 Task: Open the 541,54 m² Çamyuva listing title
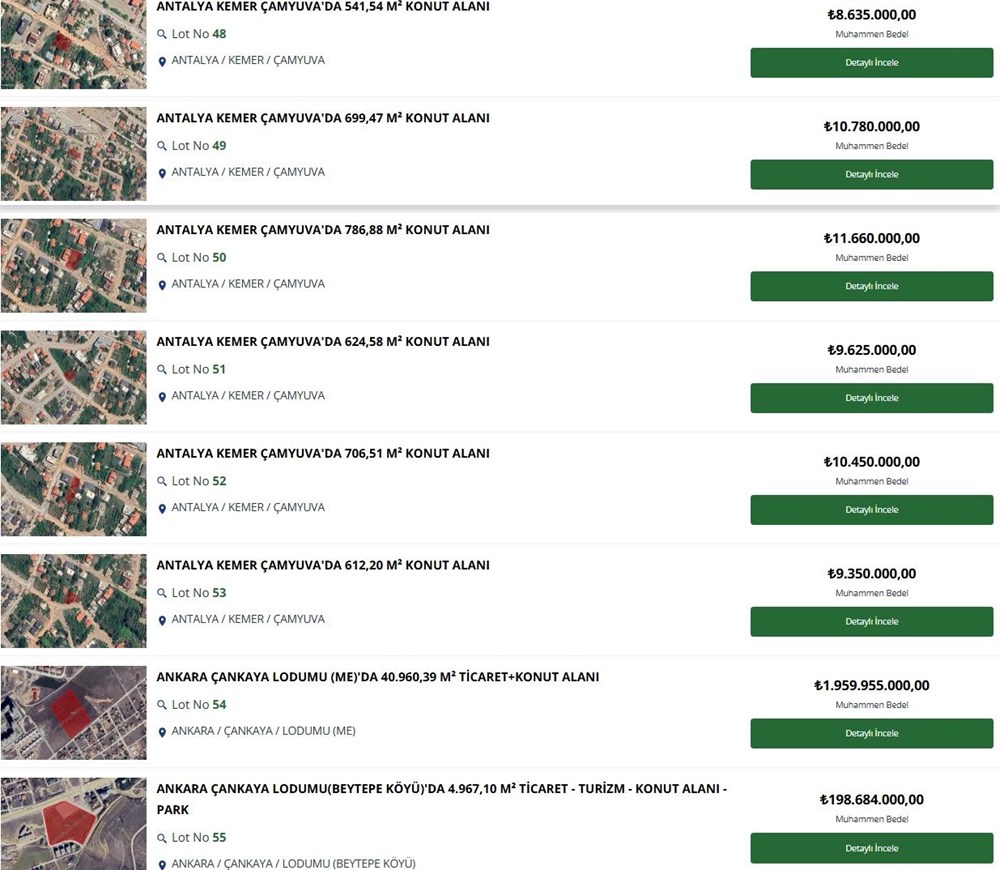323,7
